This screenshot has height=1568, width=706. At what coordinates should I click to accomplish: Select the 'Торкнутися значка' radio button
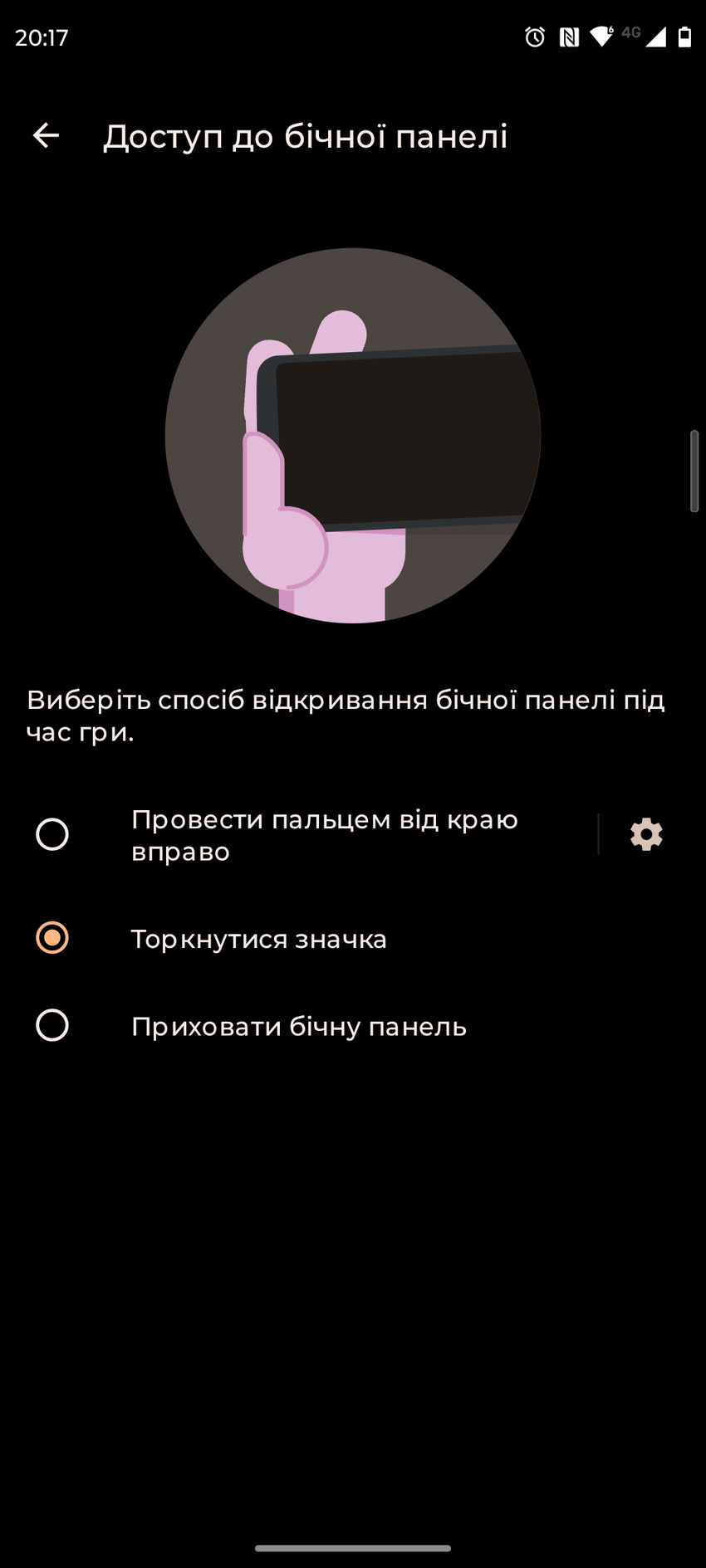click(51, 939)
